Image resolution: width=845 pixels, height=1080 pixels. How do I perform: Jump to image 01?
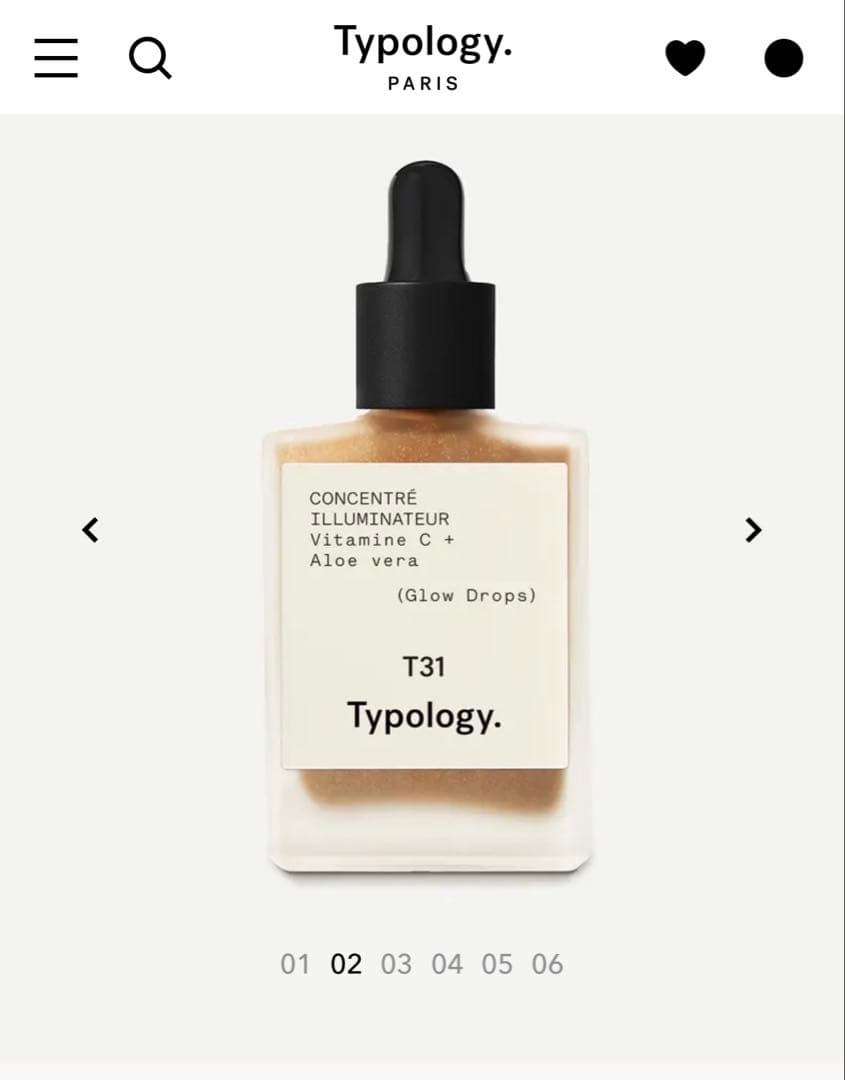pos(295,964)
